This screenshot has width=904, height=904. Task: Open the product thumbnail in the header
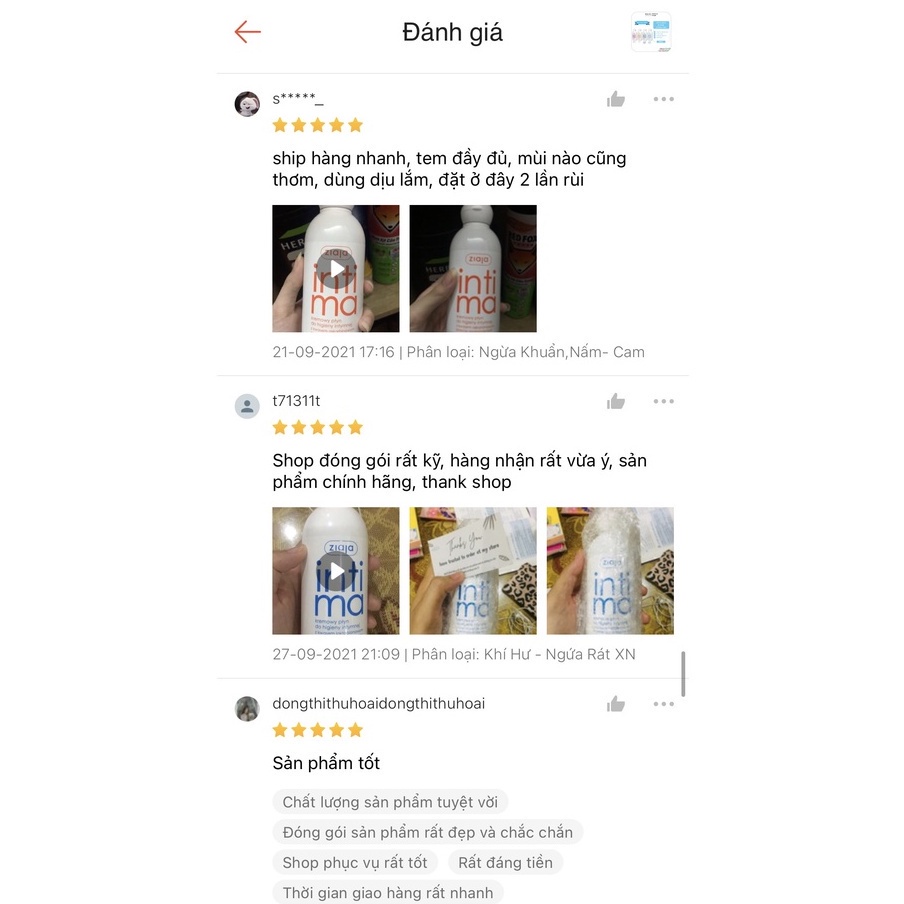coord(651,32)
